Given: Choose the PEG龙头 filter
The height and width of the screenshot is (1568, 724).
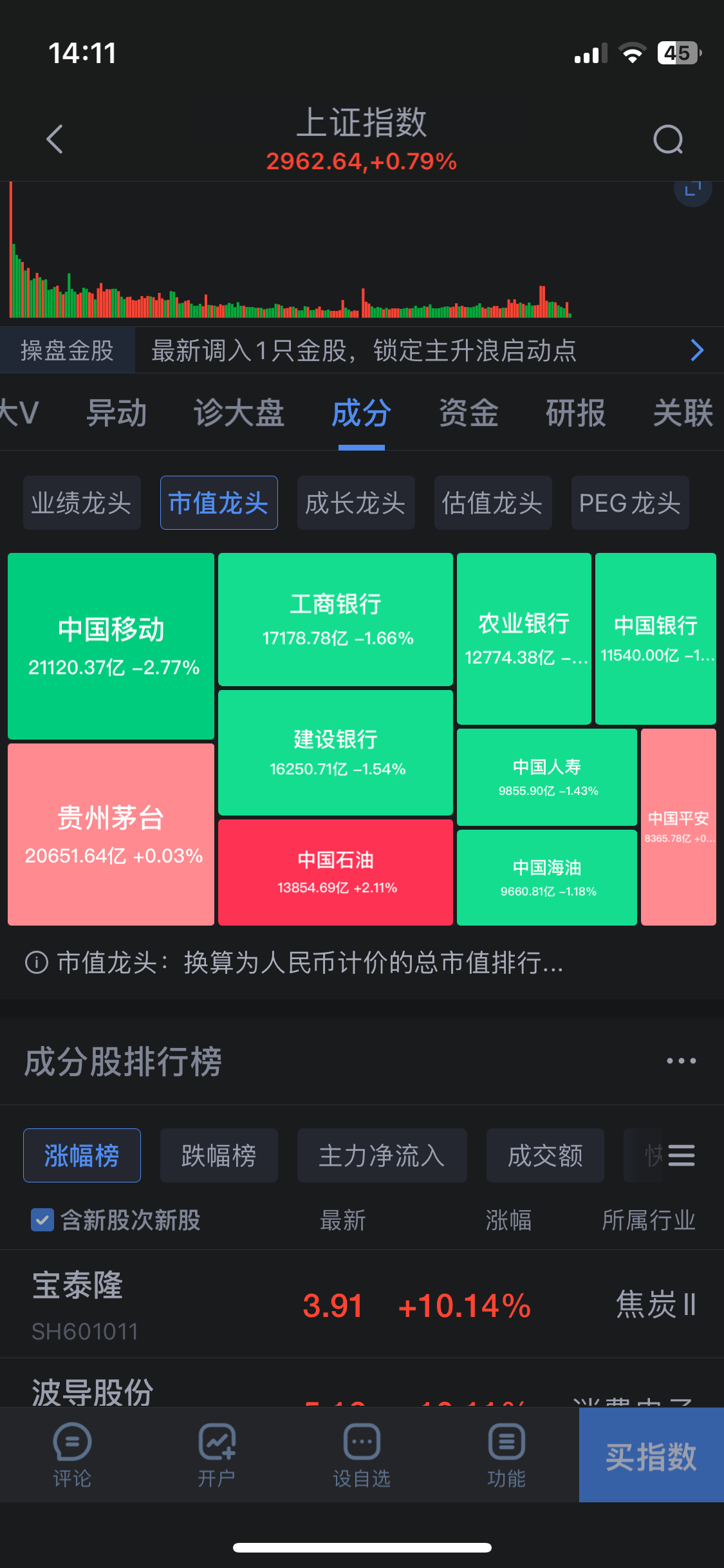Looking at the screenshot, I should click(x=630, y=503).
